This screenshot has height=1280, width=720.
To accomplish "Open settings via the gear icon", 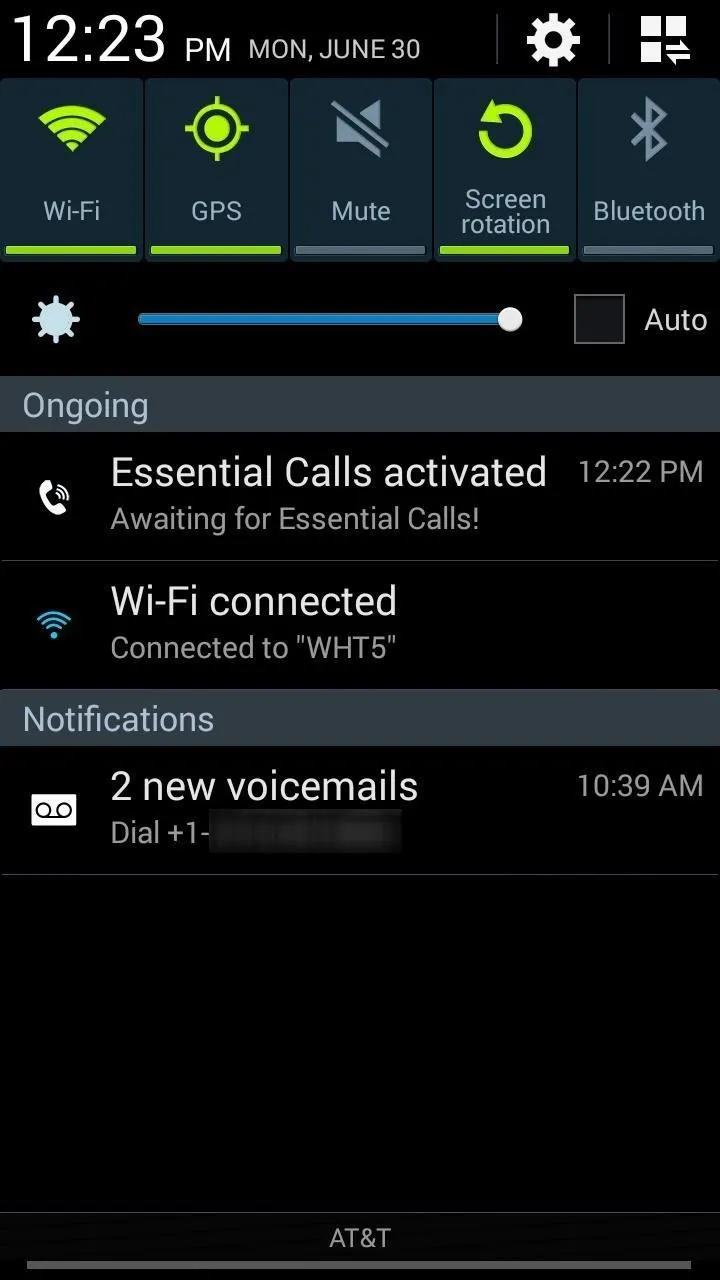I will click(x=553, y=41).
